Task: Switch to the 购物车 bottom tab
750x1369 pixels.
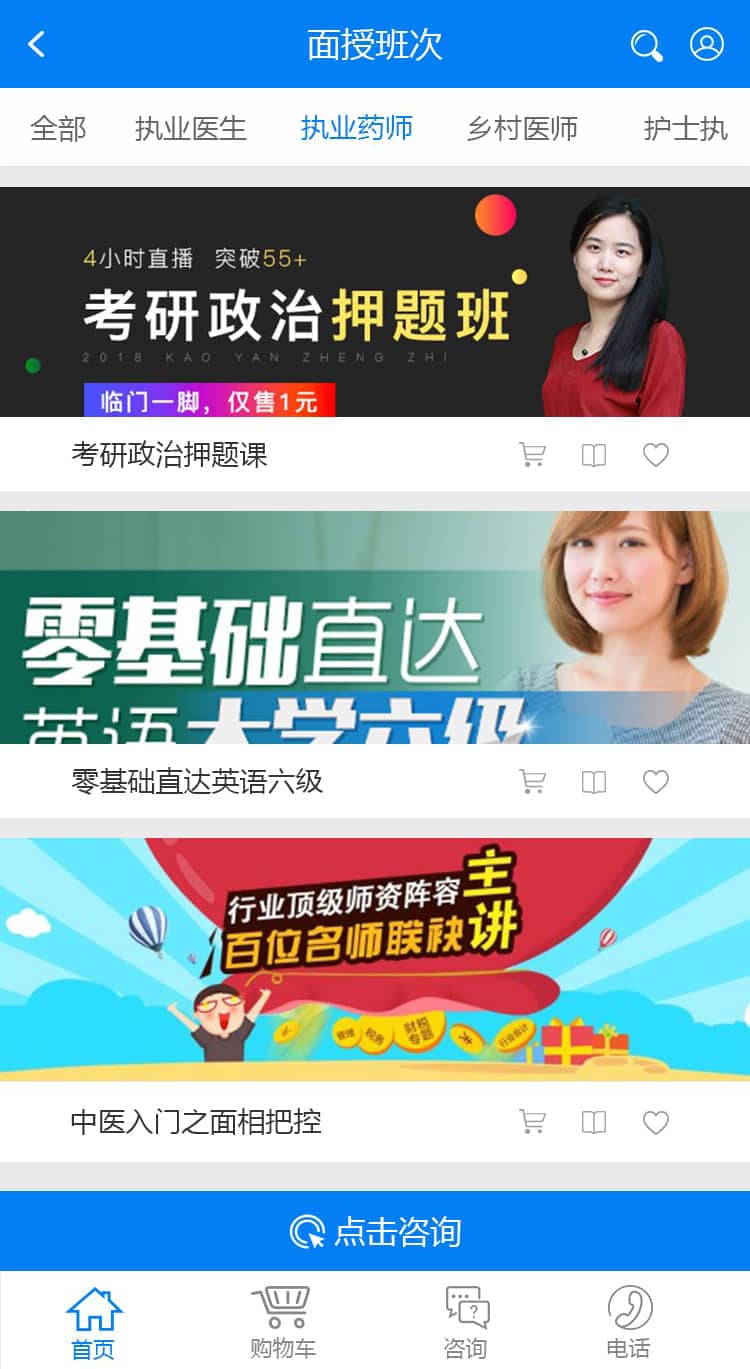Action: [x=282, y=1321]
